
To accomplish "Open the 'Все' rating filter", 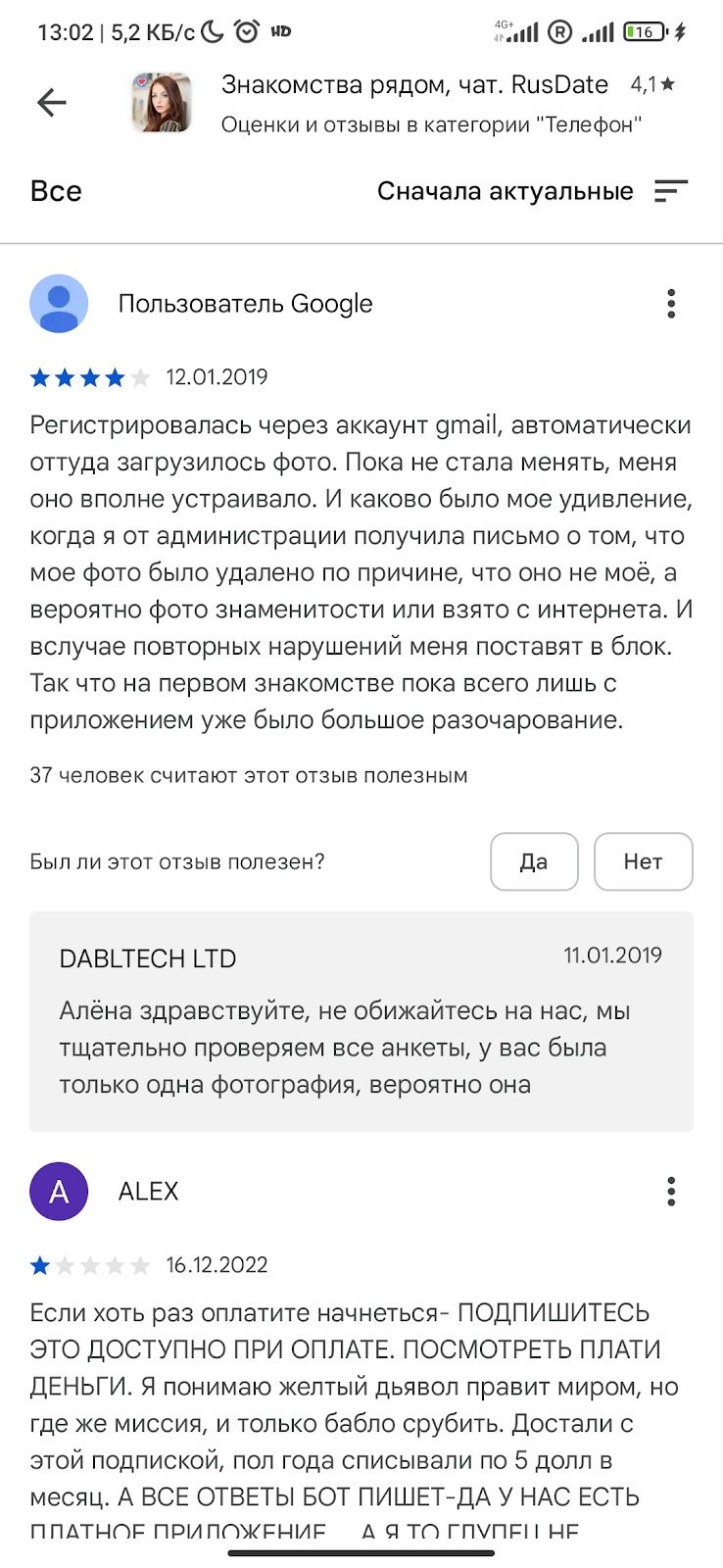I will point(56,191).
